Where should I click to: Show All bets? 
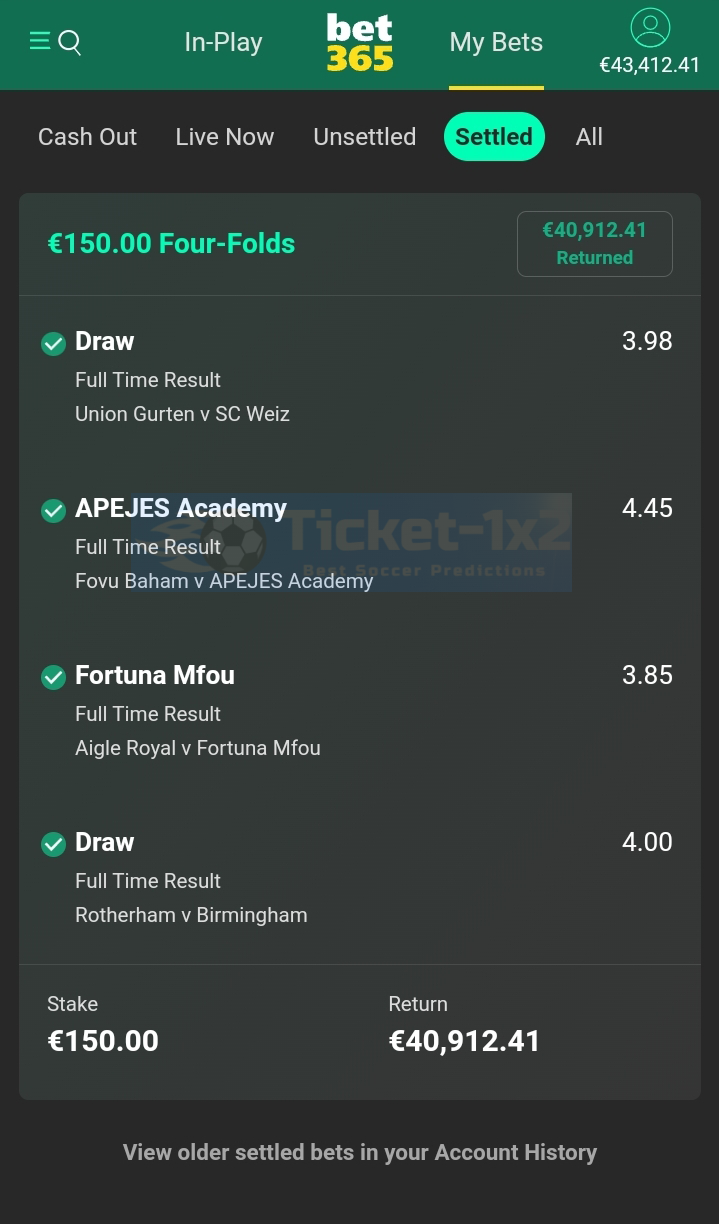(589, 137)
